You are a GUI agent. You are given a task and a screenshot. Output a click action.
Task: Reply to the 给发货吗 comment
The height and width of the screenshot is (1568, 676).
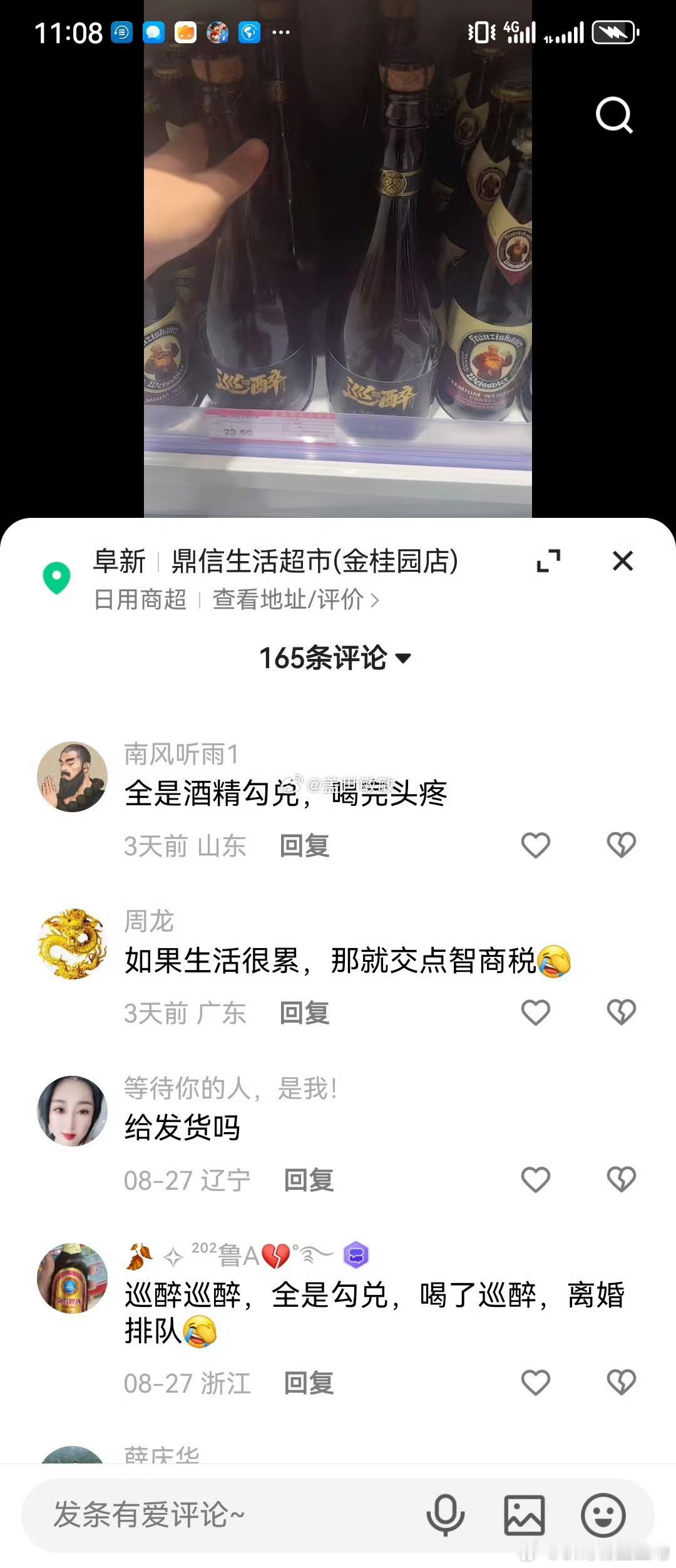309,1180
